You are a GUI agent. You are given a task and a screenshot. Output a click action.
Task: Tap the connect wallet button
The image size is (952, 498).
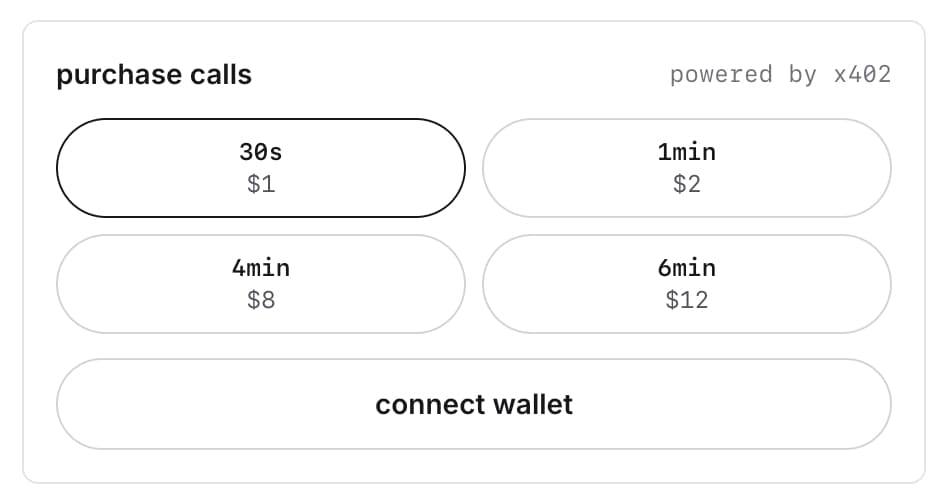pyautogui.click(x=474, y=404)
